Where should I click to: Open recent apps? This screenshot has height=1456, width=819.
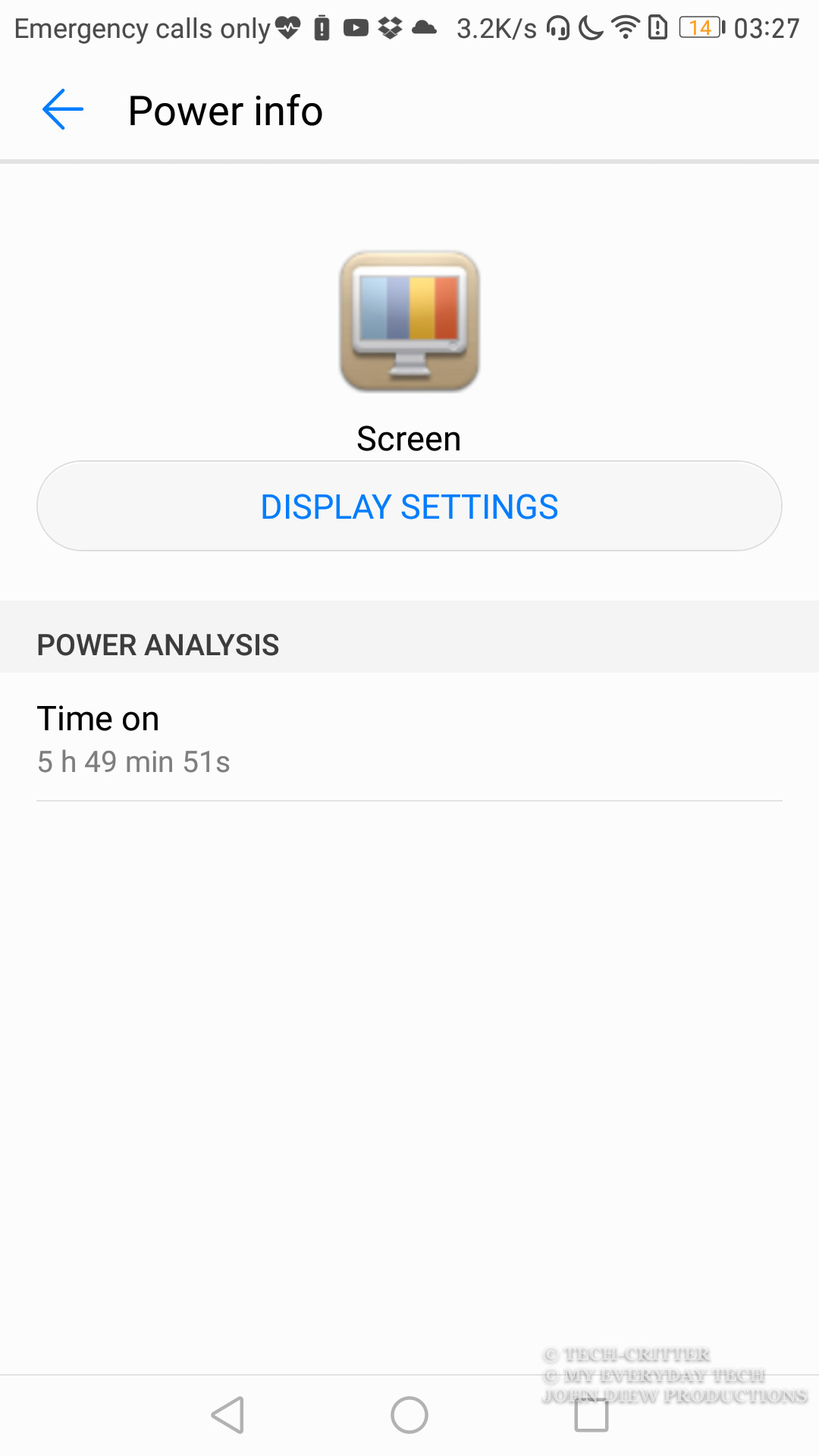coord(591,1415)
